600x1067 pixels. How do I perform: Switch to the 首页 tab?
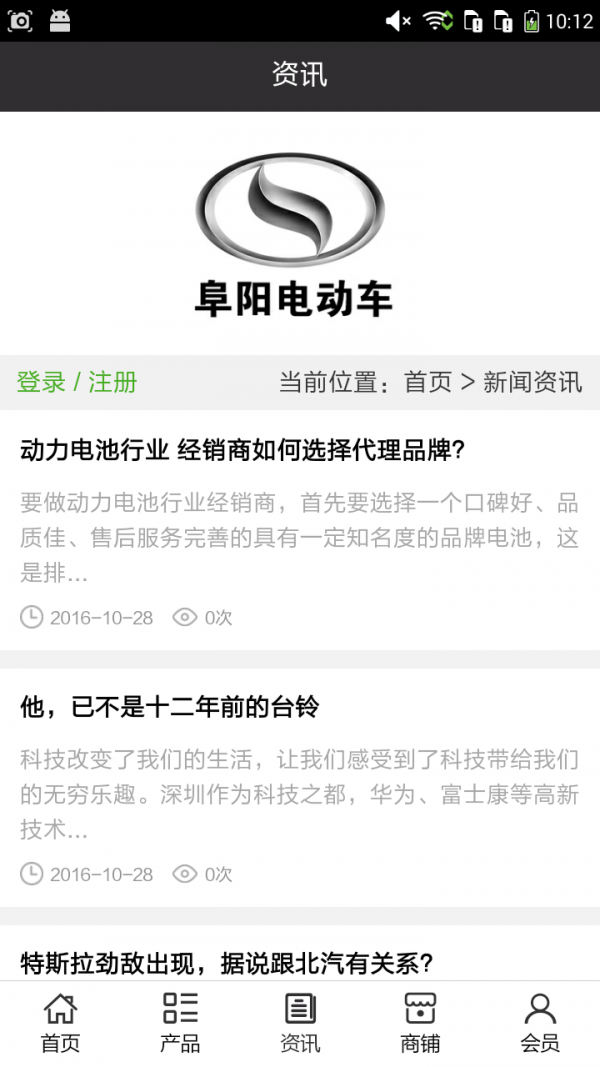[60, 1023]
